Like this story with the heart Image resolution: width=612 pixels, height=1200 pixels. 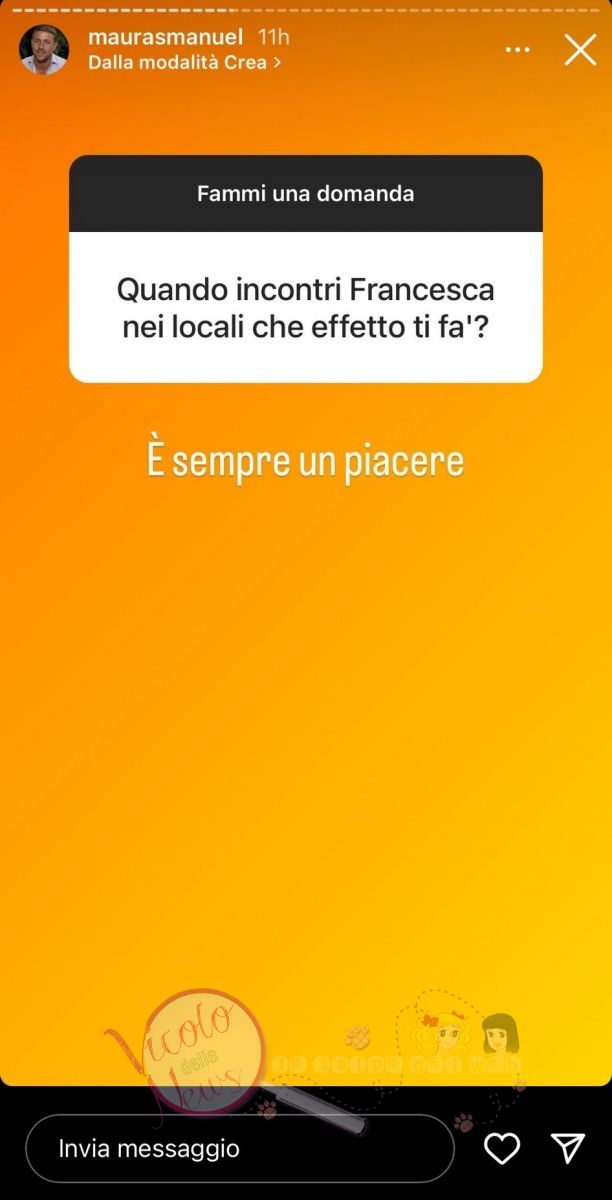coord(501,1148)
